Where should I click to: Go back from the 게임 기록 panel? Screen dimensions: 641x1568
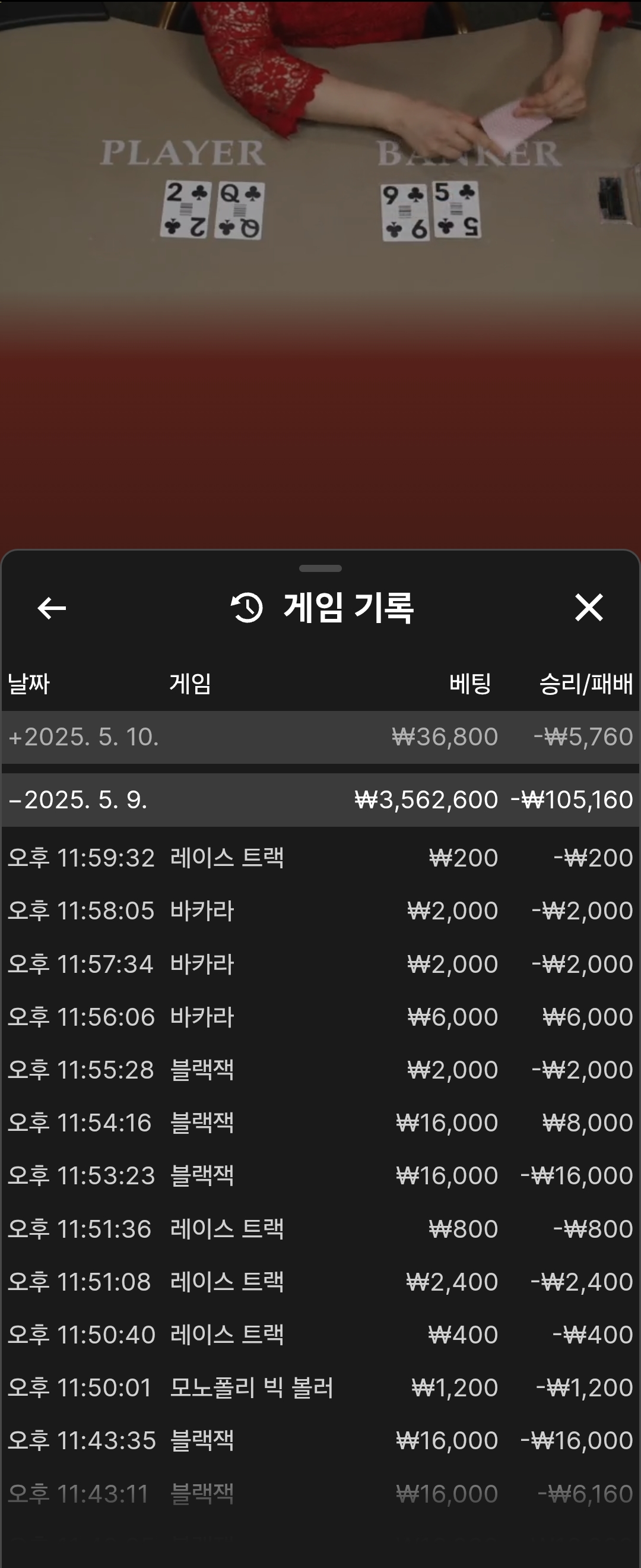coord(52,608)
